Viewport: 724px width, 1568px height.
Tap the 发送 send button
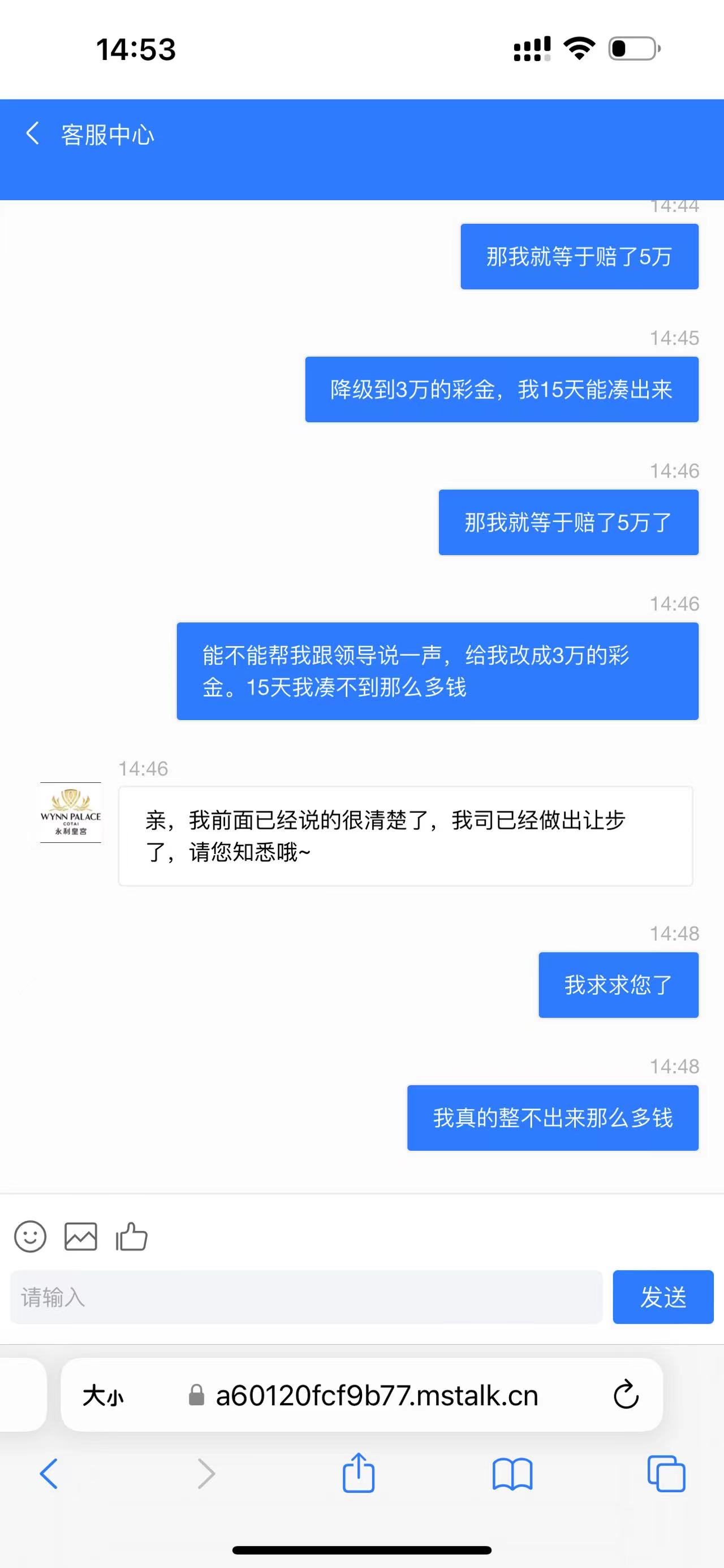(662, 1297)
